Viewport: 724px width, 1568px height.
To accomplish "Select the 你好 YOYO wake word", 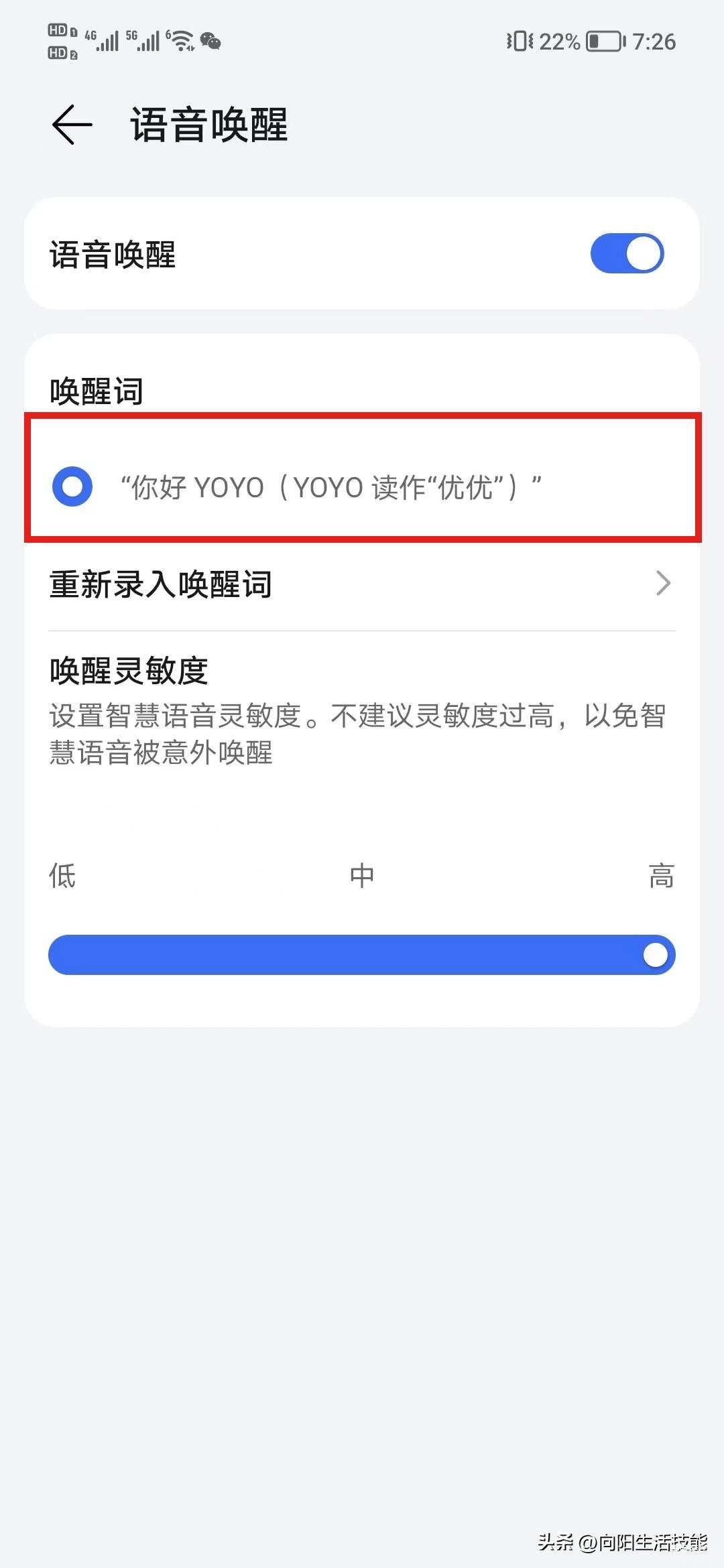I will pos(72,486).
